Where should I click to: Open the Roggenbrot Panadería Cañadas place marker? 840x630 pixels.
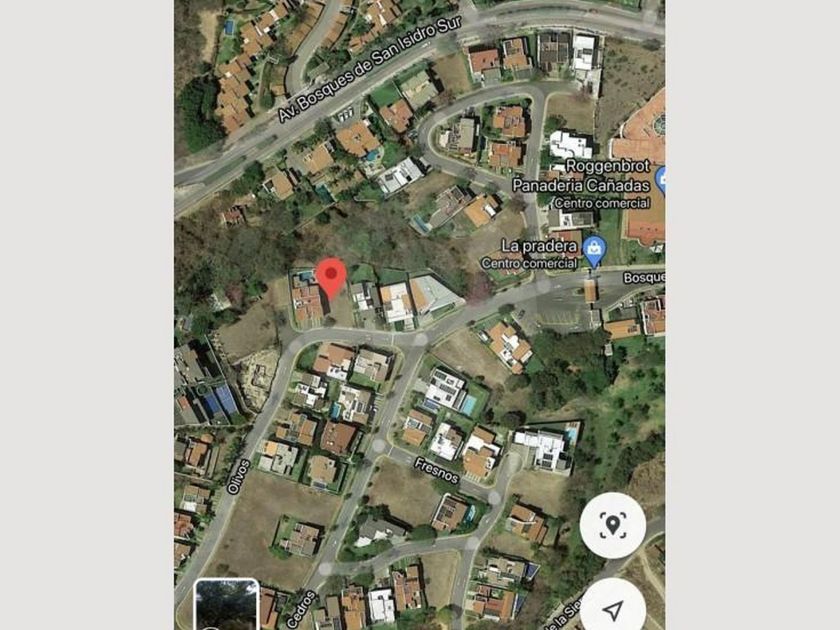click(x=660, y=180)
